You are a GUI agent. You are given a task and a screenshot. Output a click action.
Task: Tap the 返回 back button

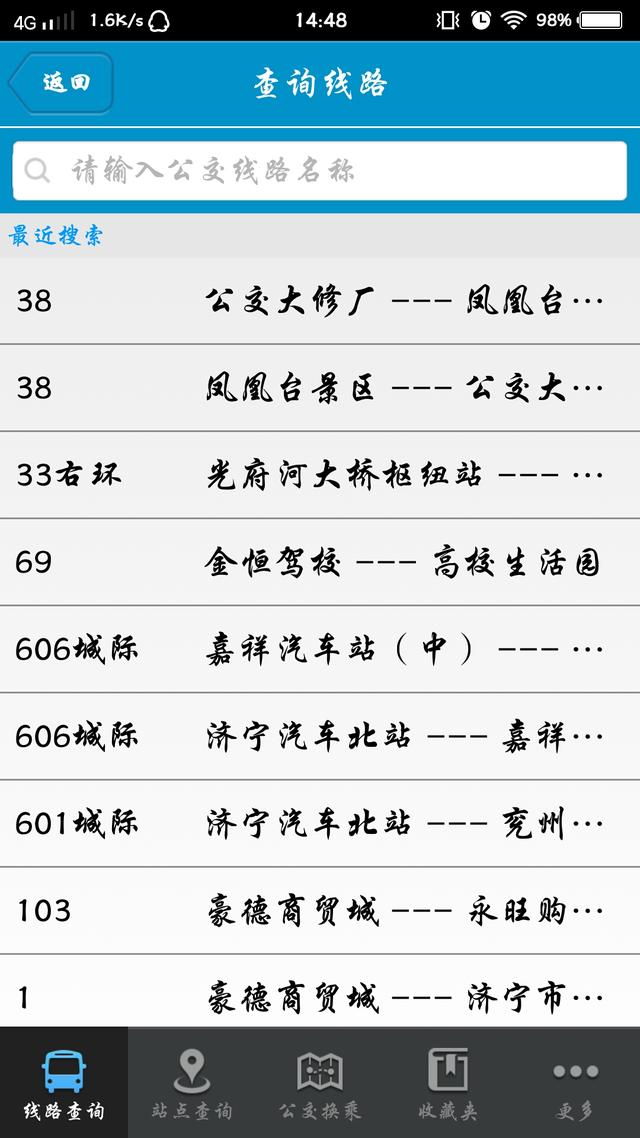[x=62, y=83]
